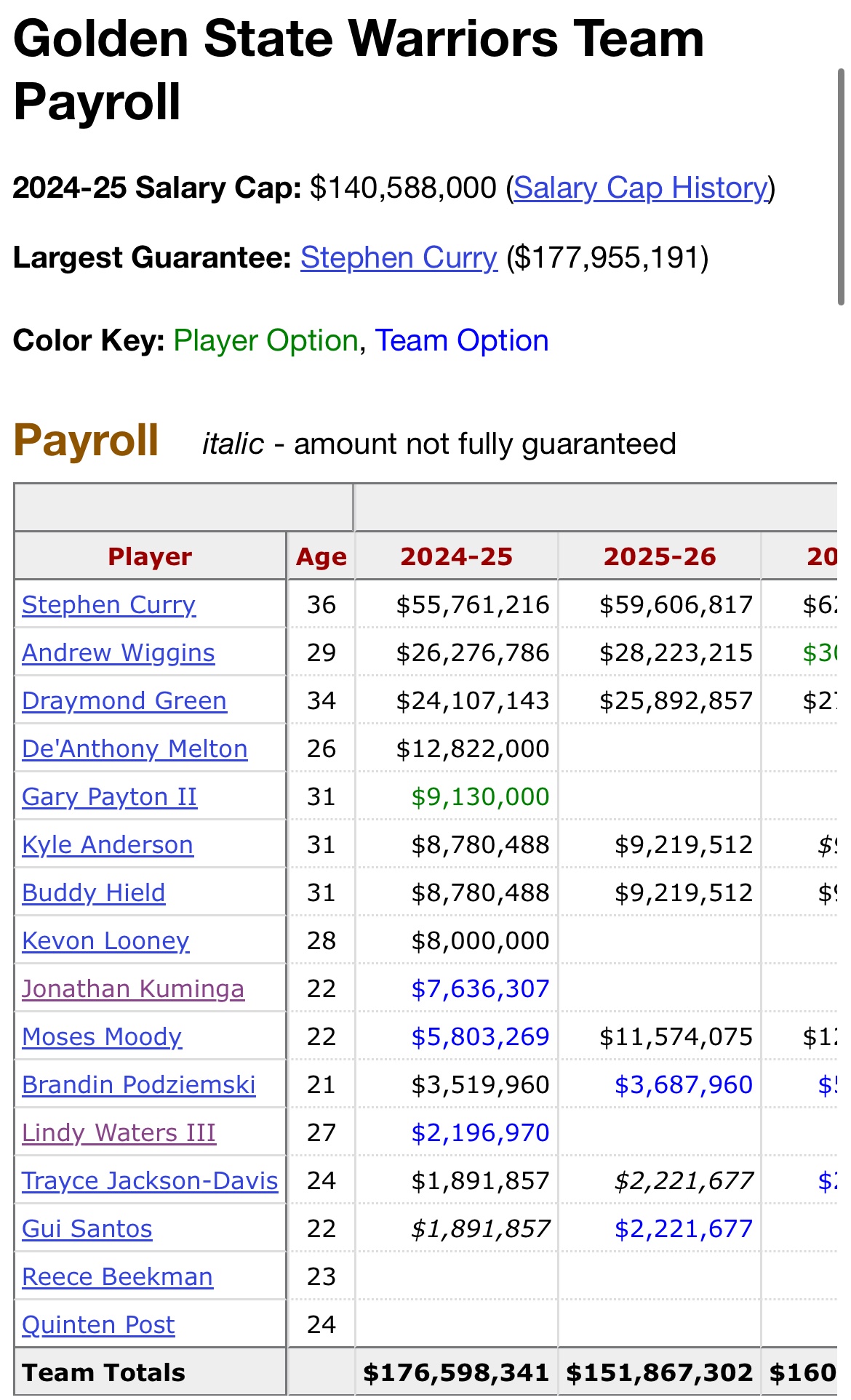This screenshot has height=1400, width=851.
Task: Open Draymond Green player page
Action: (124, 701)
